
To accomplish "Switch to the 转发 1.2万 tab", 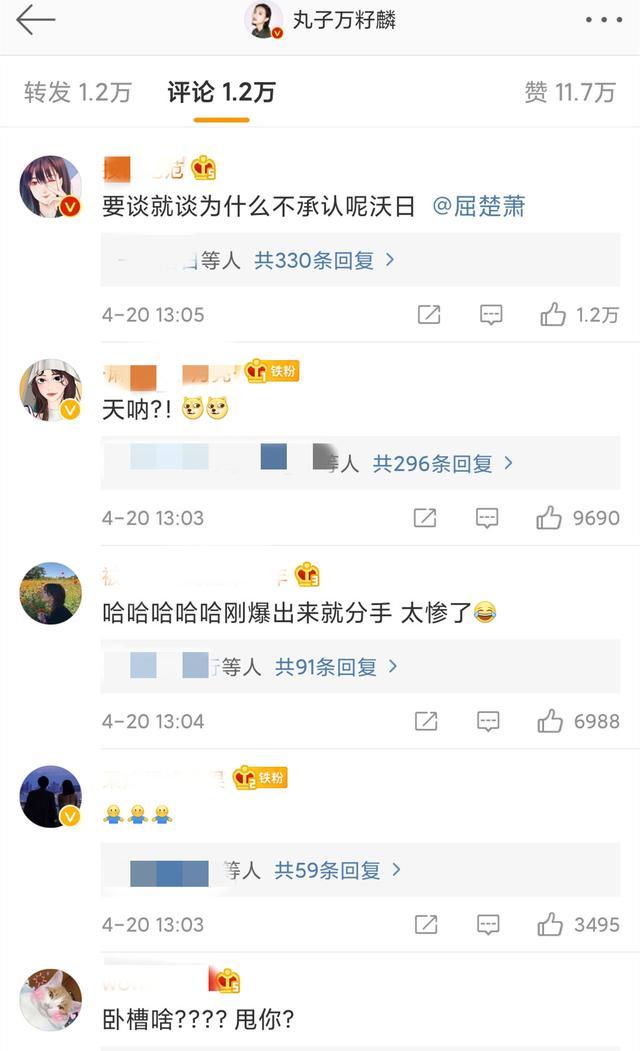I will point(77,93).
